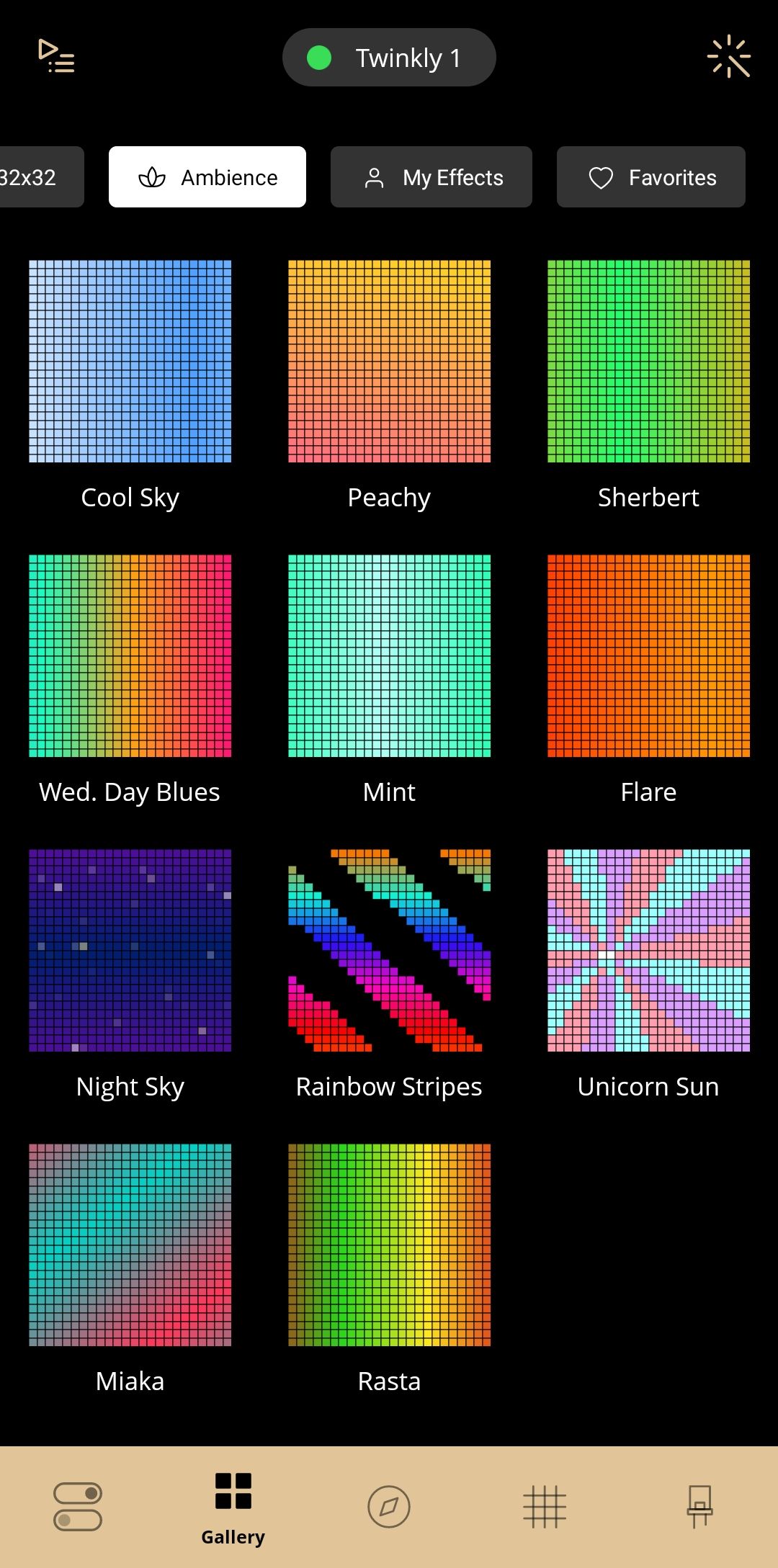Image resolution: width=778 pixels, height=1568 pixels.
Task: Choose the Rainbow Stripes effect
Action: pos(389,951)
